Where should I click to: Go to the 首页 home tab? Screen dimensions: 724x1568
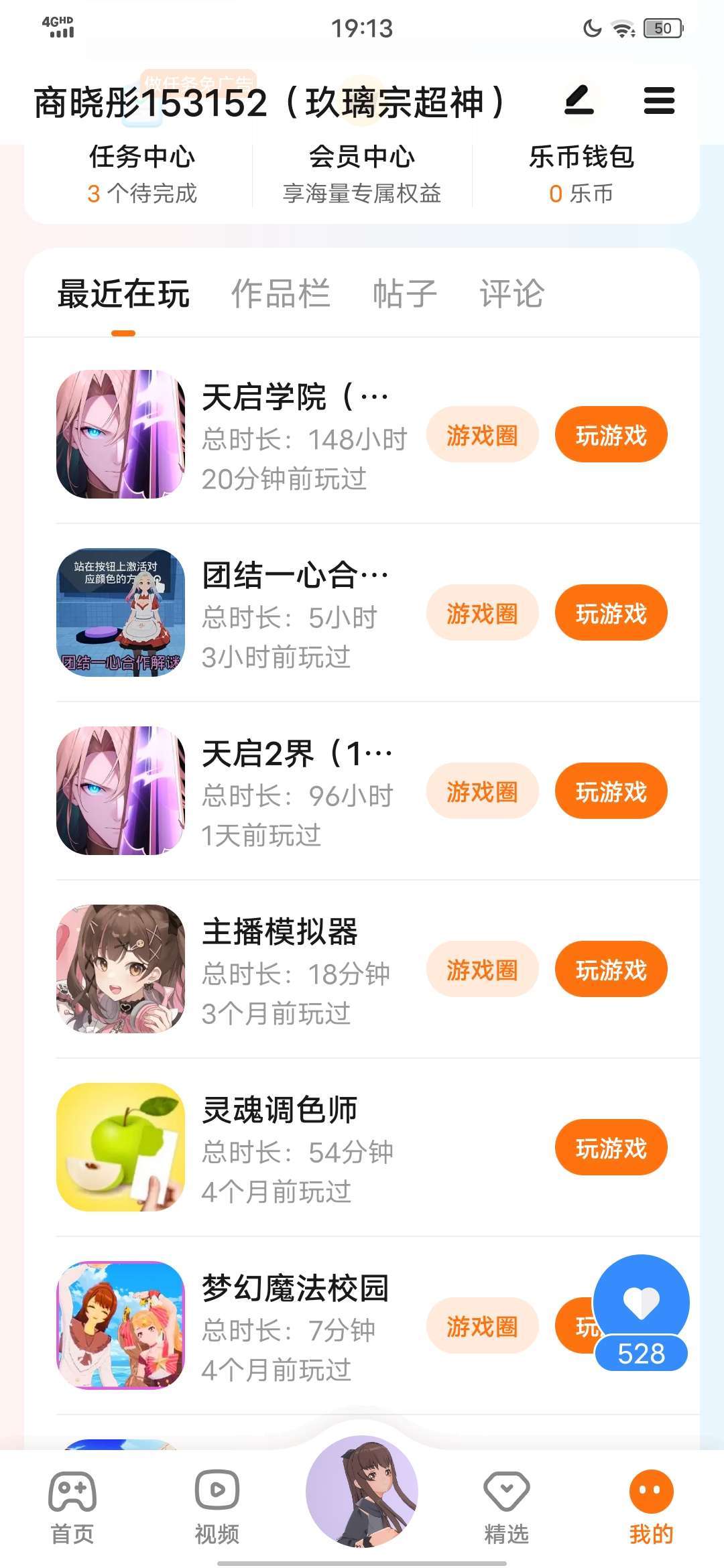click(x=72, y=1506)
